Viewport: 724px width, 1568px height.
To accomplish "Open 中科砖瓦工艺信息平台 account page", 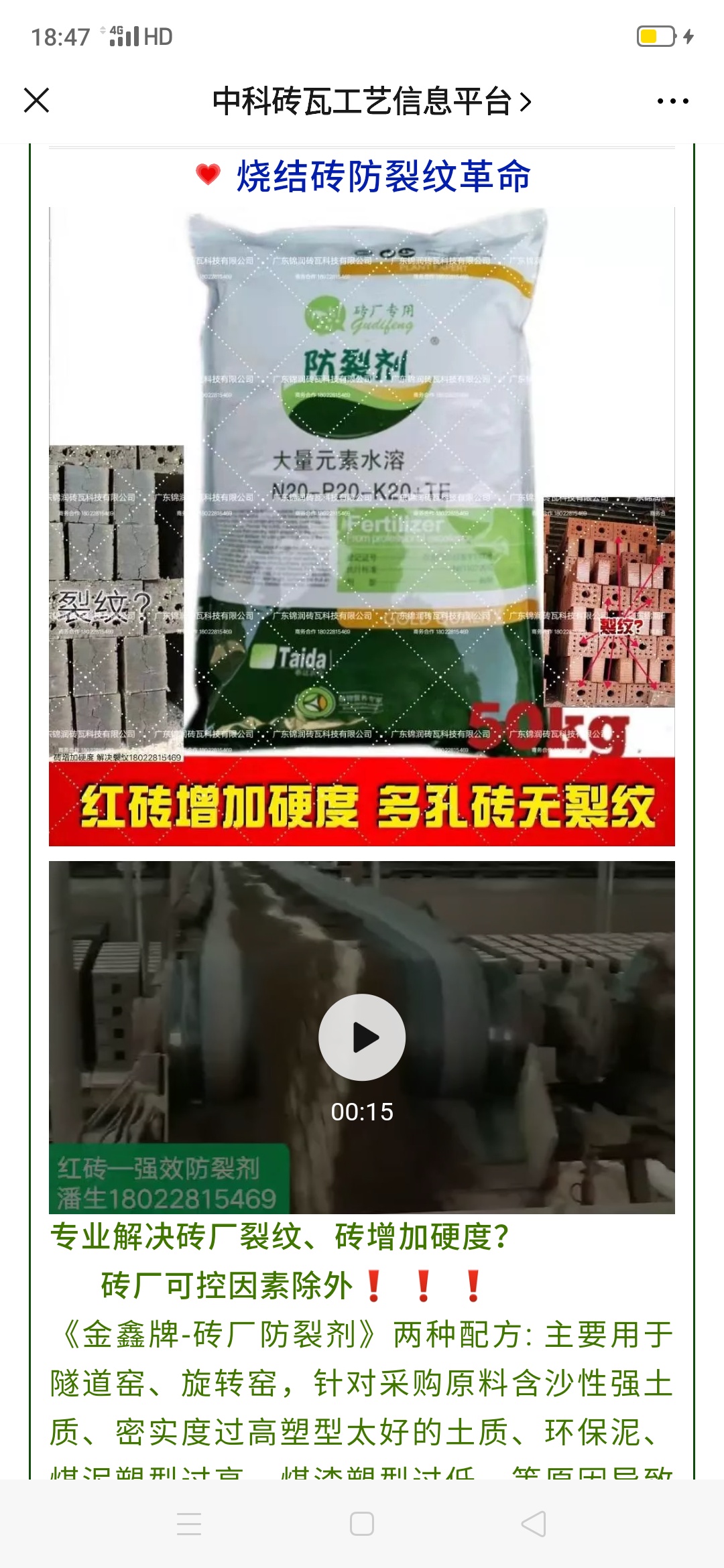I will click(x=371, y=101).
